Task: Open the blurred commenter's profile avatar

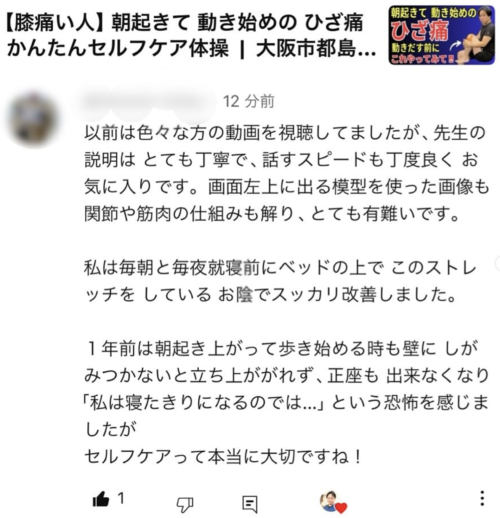Action: pos(32,119)
